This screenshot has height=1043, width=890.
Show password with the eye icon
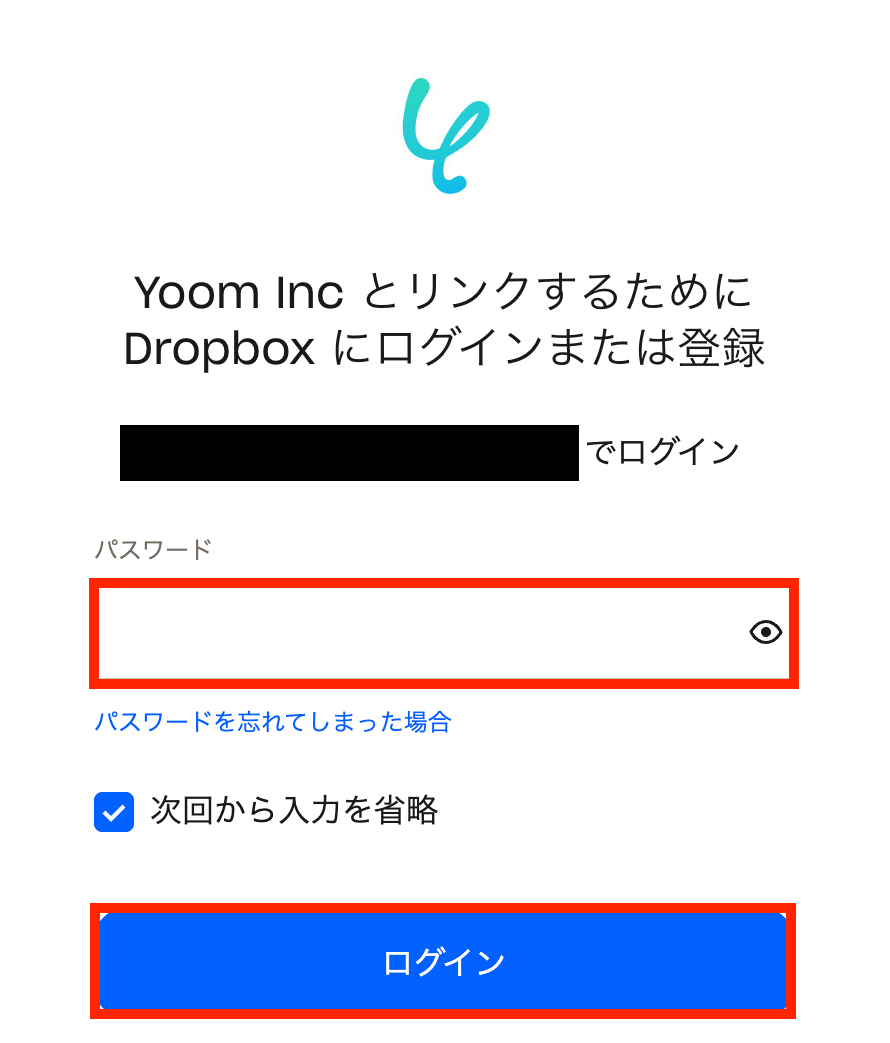click(765, 632)
